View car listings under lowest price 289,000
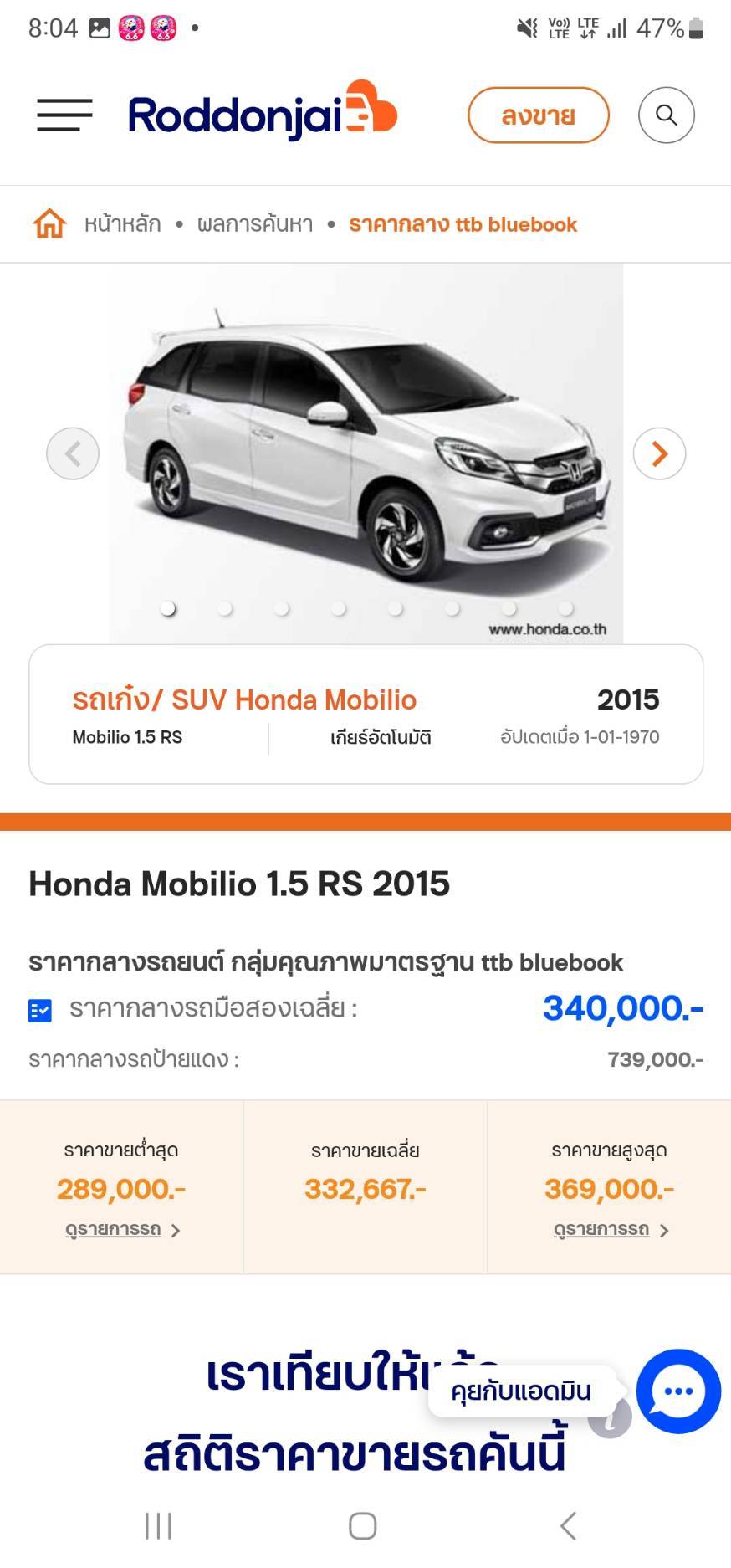 click(x=122, y=1230)
